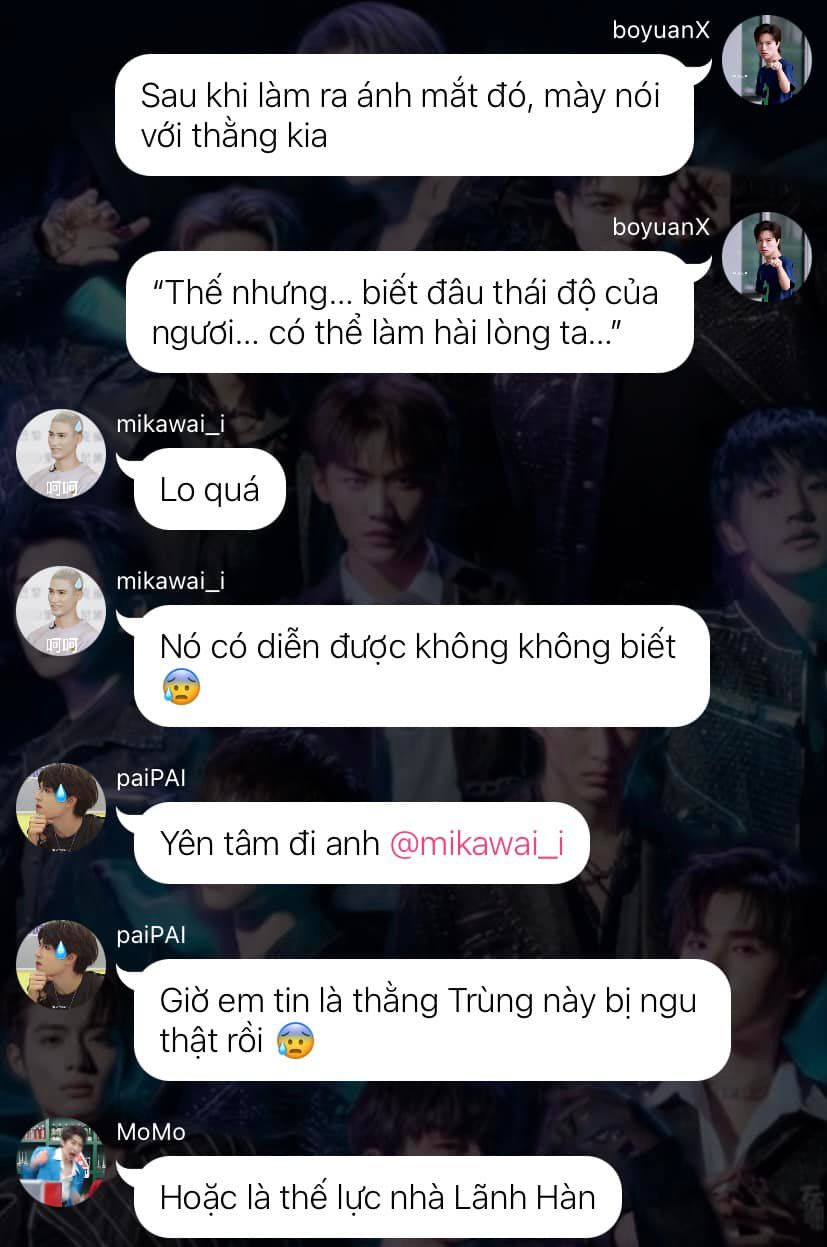Open boyuanX's avatar beside "Sau khi làm ra" message
This screenshot has height=1247, width=827.
click(x=766, y=60)
